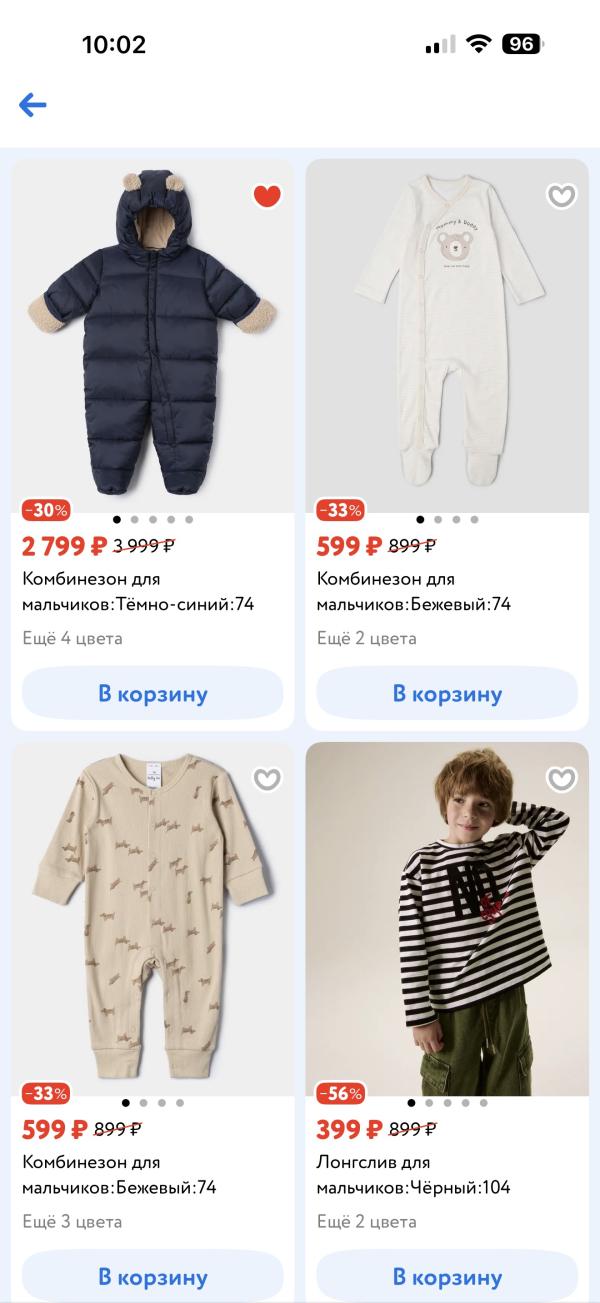The image size is (600, 1303).
Task: Open the beige dog-print jumpsuit card
Action: 153,920
